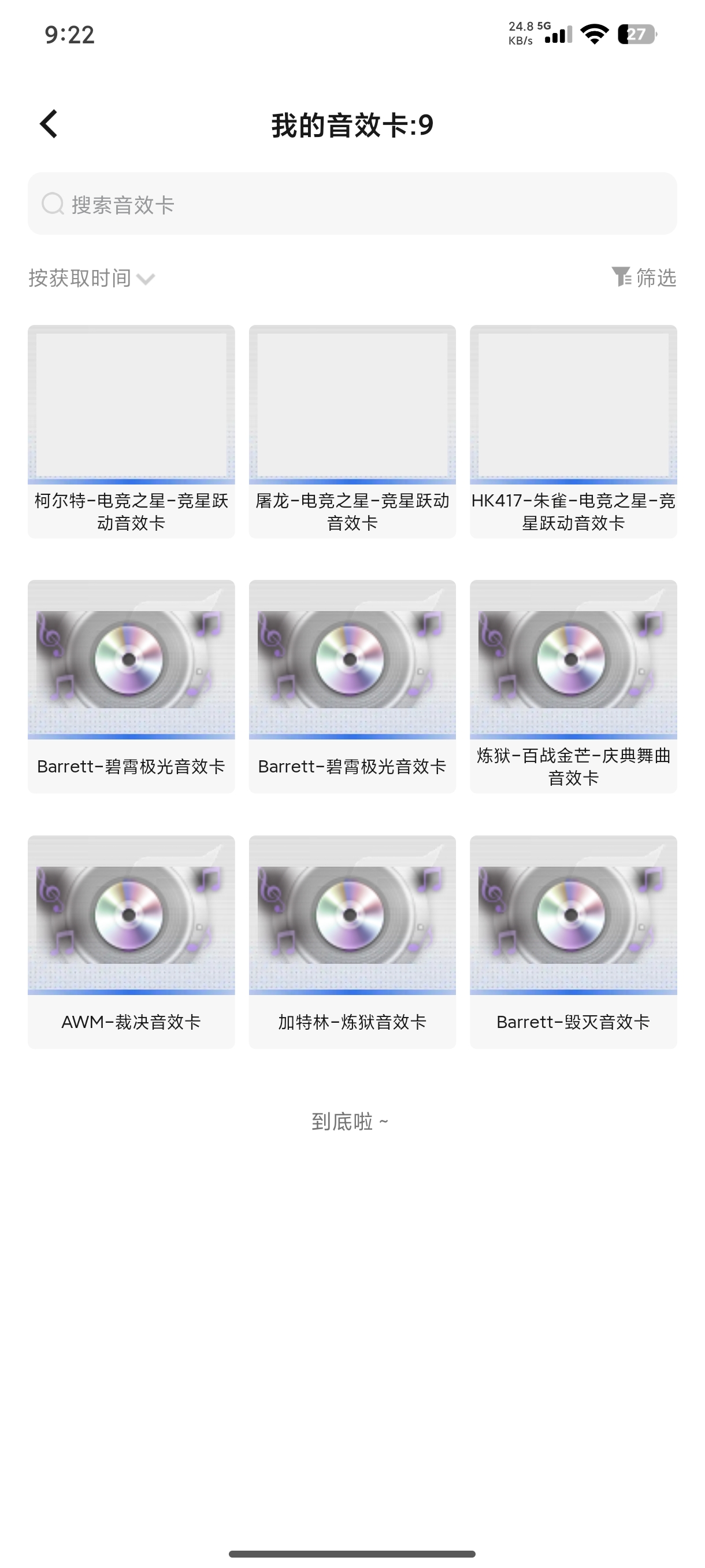Open the 柯尔特-电竞之星-竞星跃动音效卡 card
This screenshot has height=1568, width=705.
click(131, 431)
